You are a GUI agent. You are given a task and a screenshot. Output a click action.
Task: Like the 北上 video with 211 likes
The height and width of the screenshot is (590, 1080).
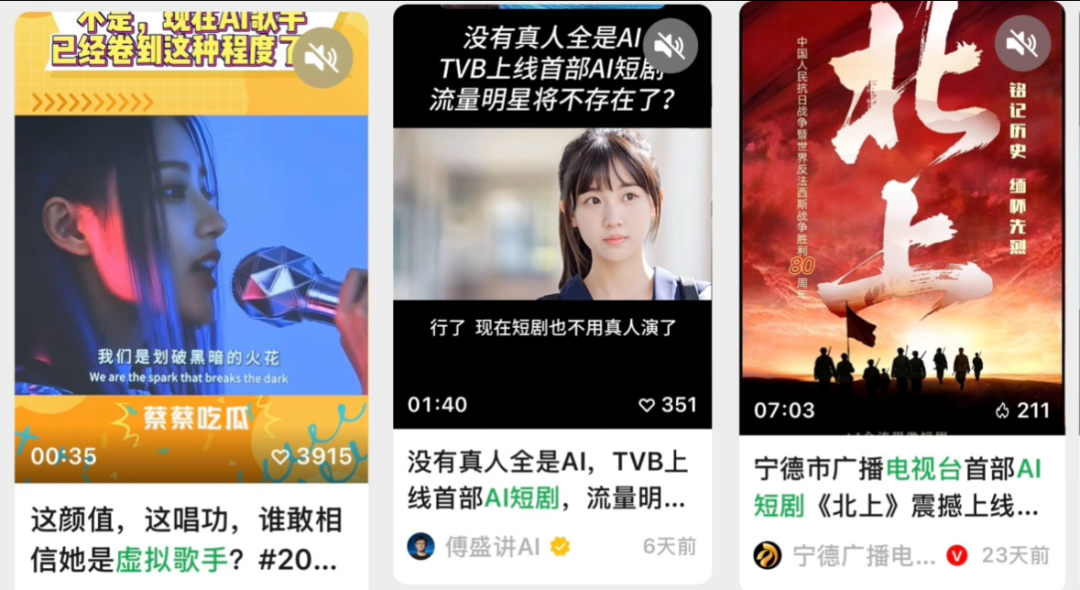[x=1003, y=410]
